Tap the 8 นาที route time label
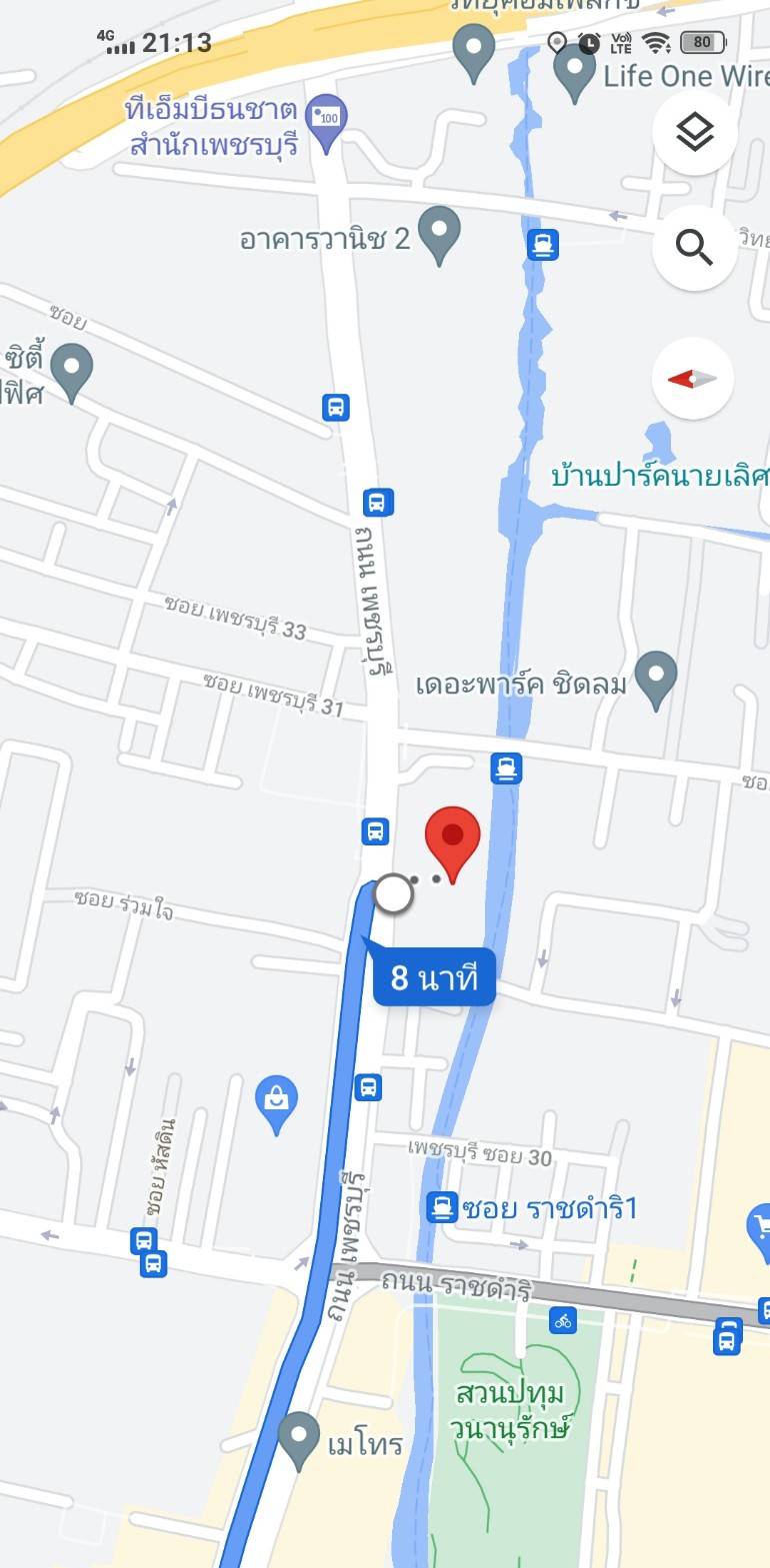 434,976
